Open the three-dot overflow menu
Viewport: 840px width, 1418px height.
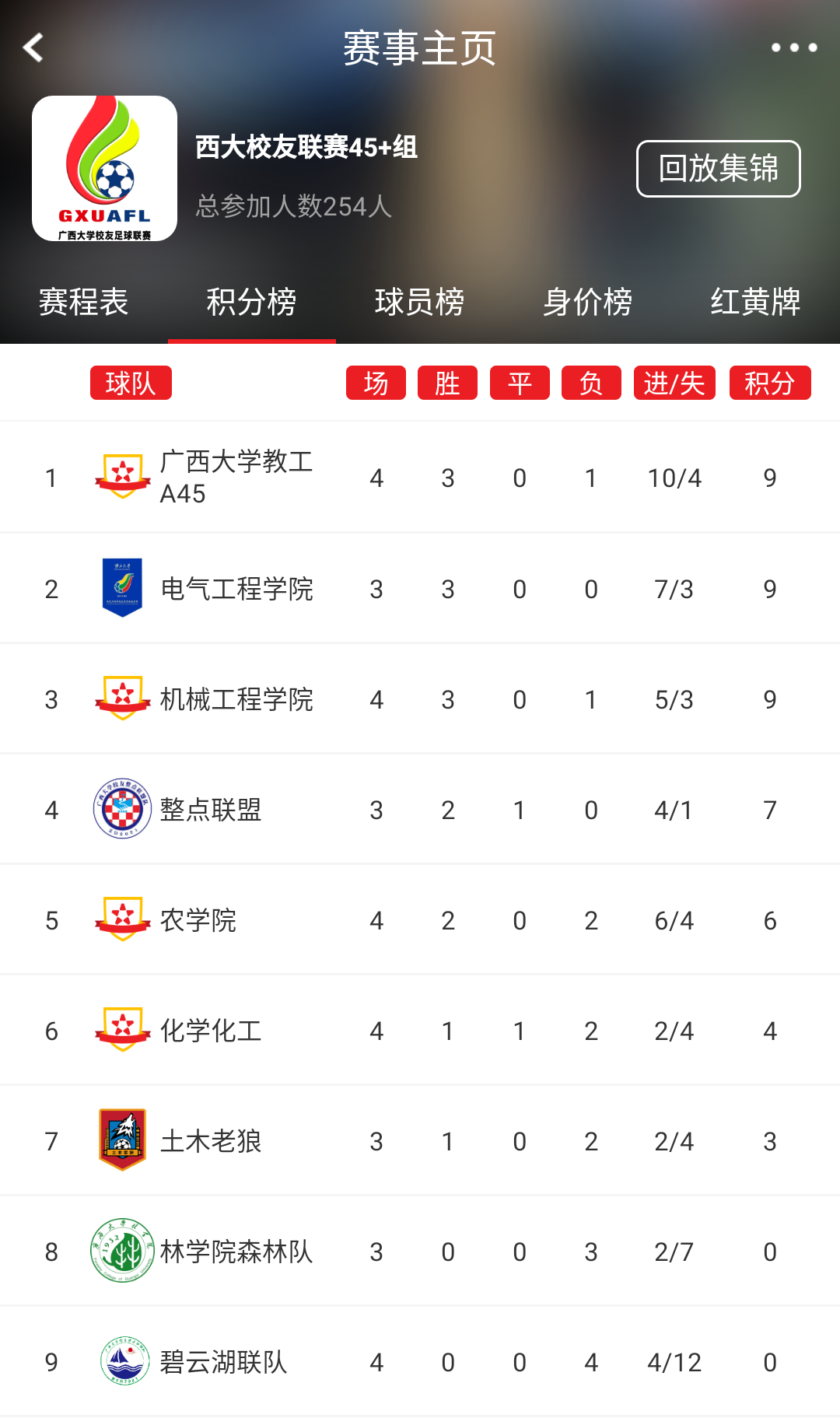793,48
